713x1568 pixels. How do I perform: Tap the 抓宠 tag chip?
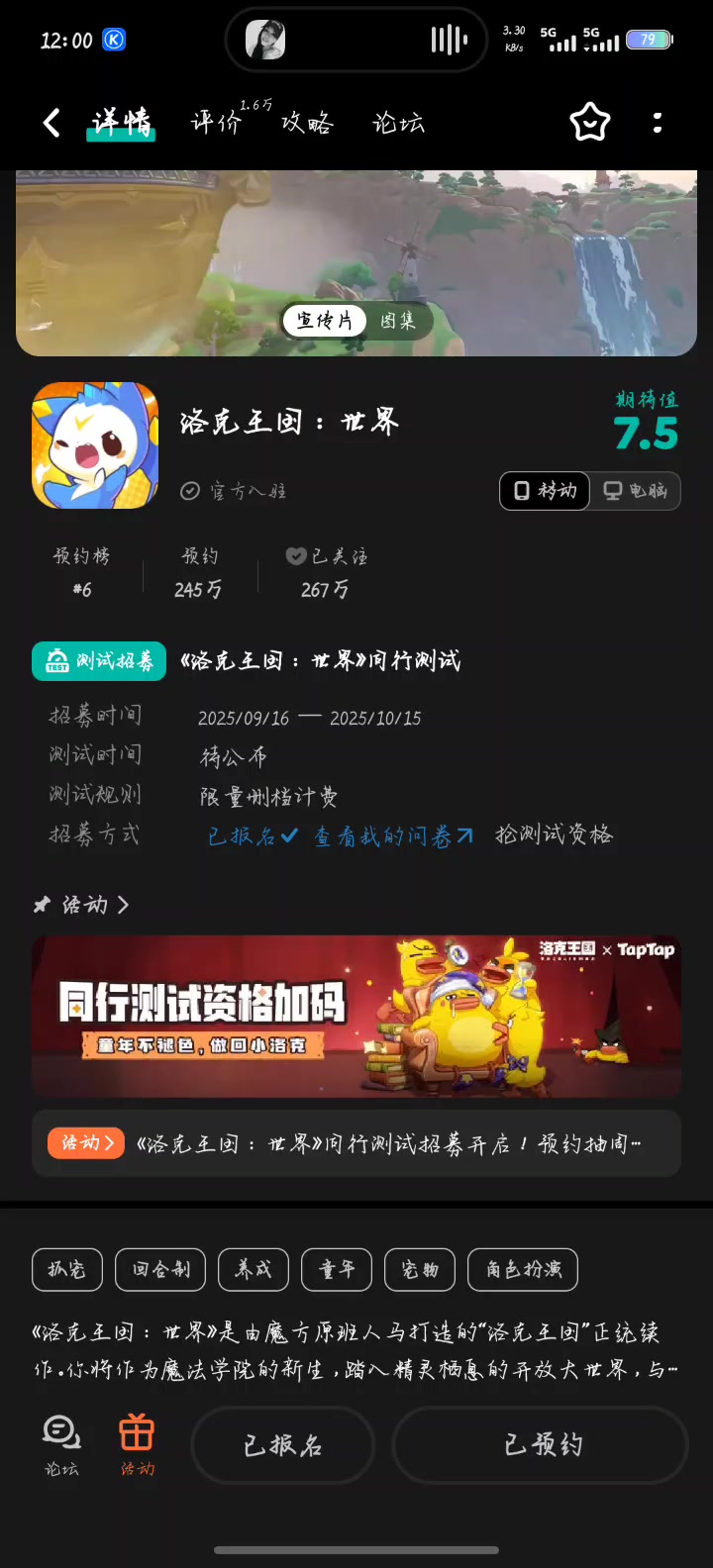[x=66, y=1269]
